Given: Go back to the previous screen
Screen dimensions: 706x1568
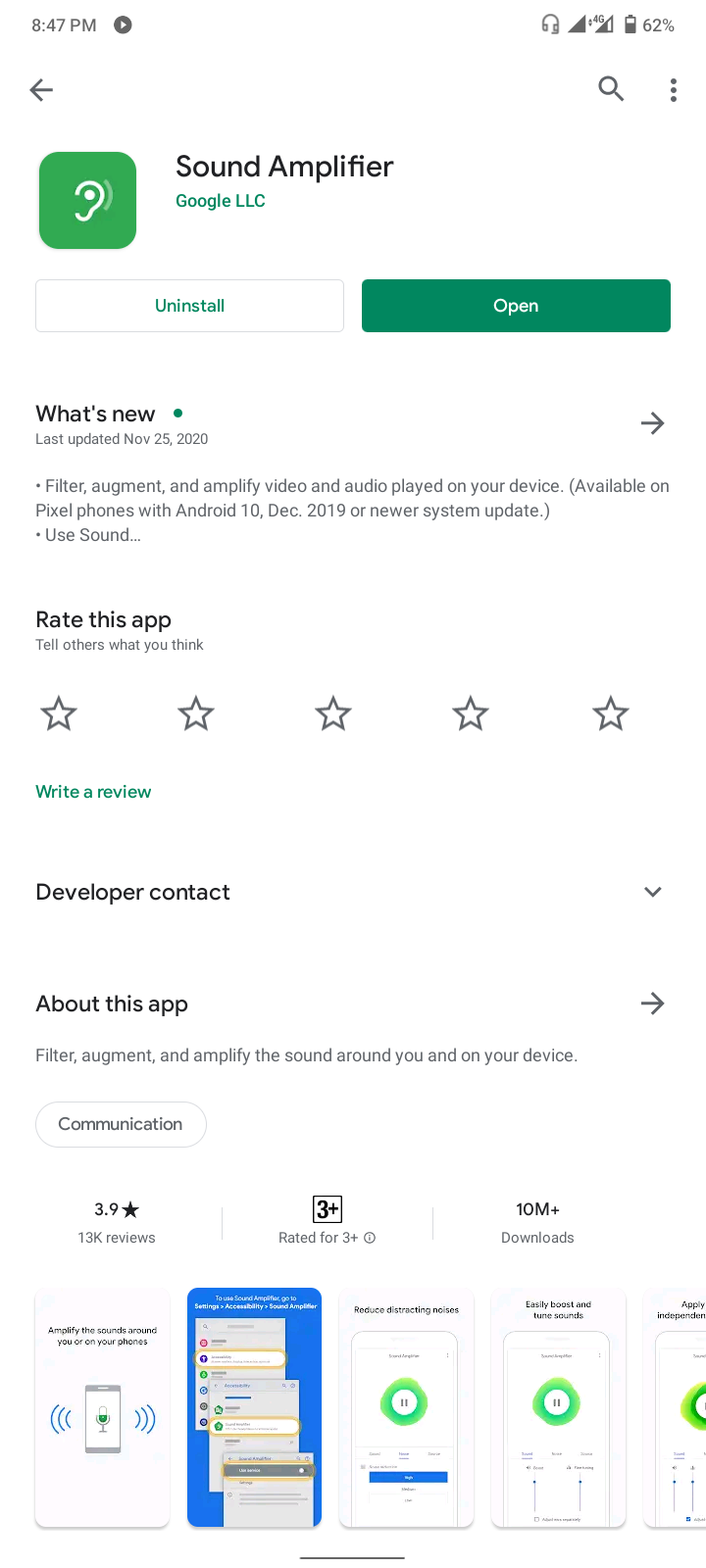Looking at the screenshot, I should pos(41,90).
